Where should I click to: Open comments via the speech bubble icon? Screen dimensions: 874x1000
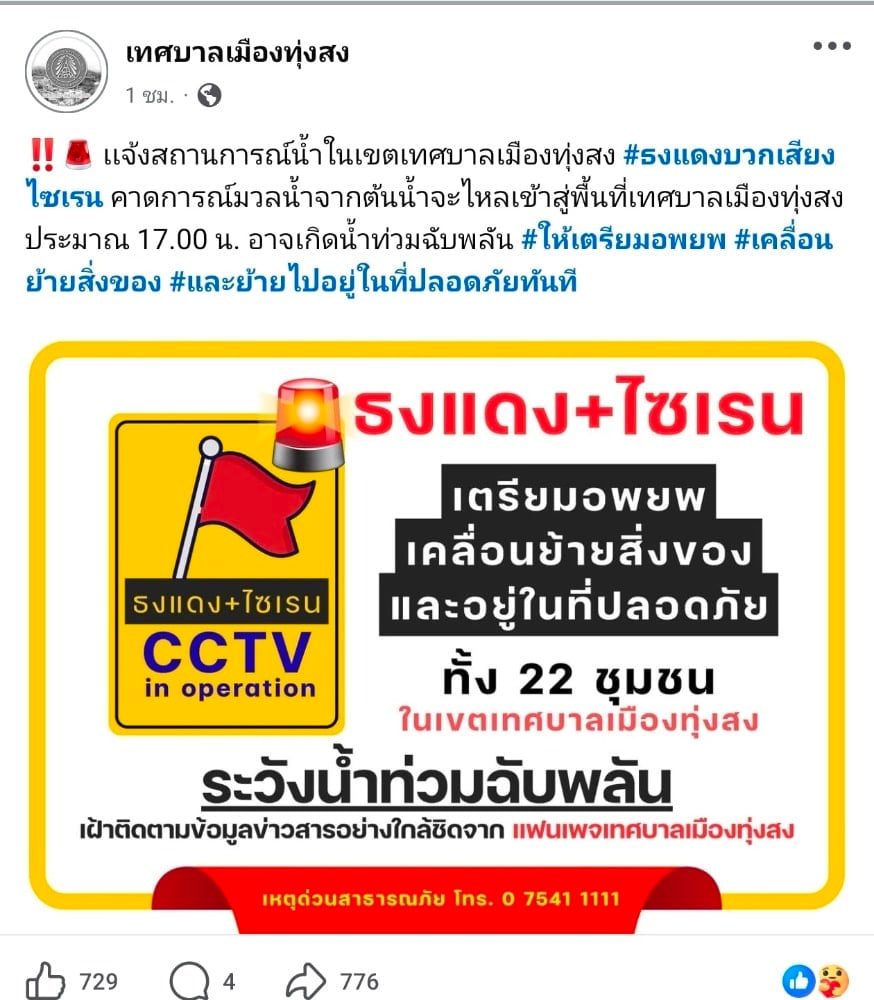[189, 980]
